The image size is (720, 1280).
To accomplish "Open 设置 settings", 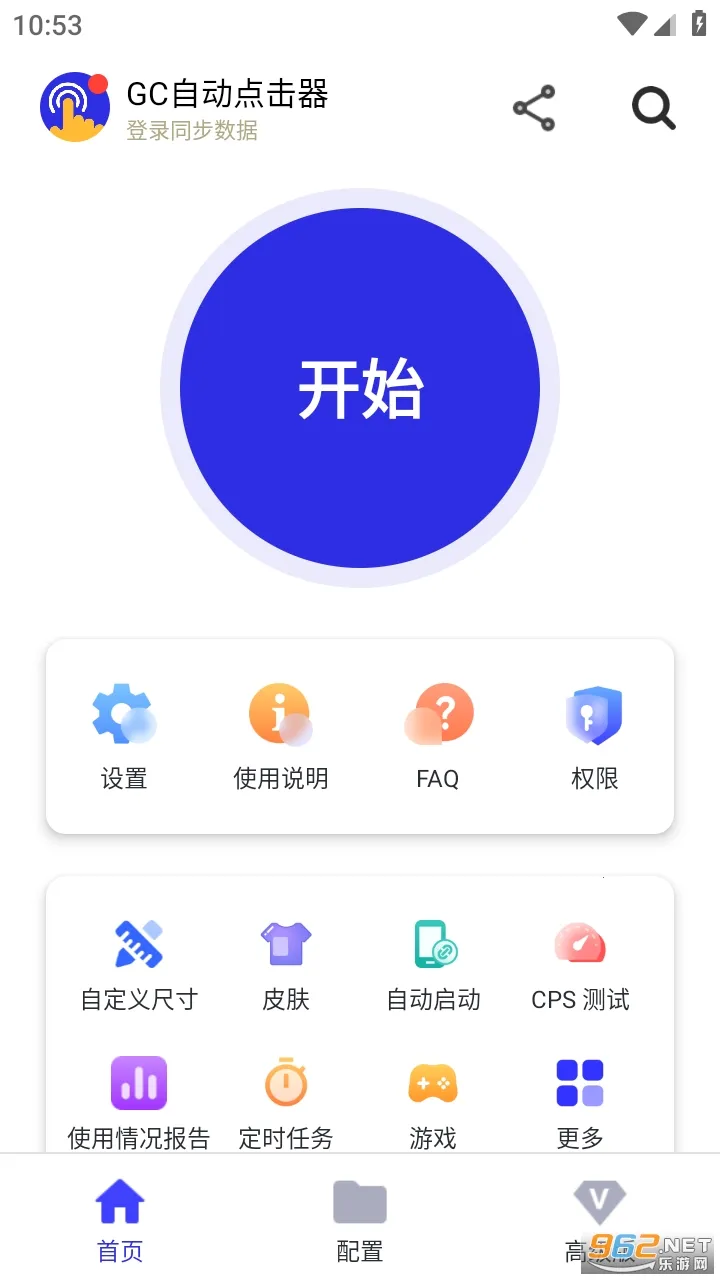I will (124, 735).
